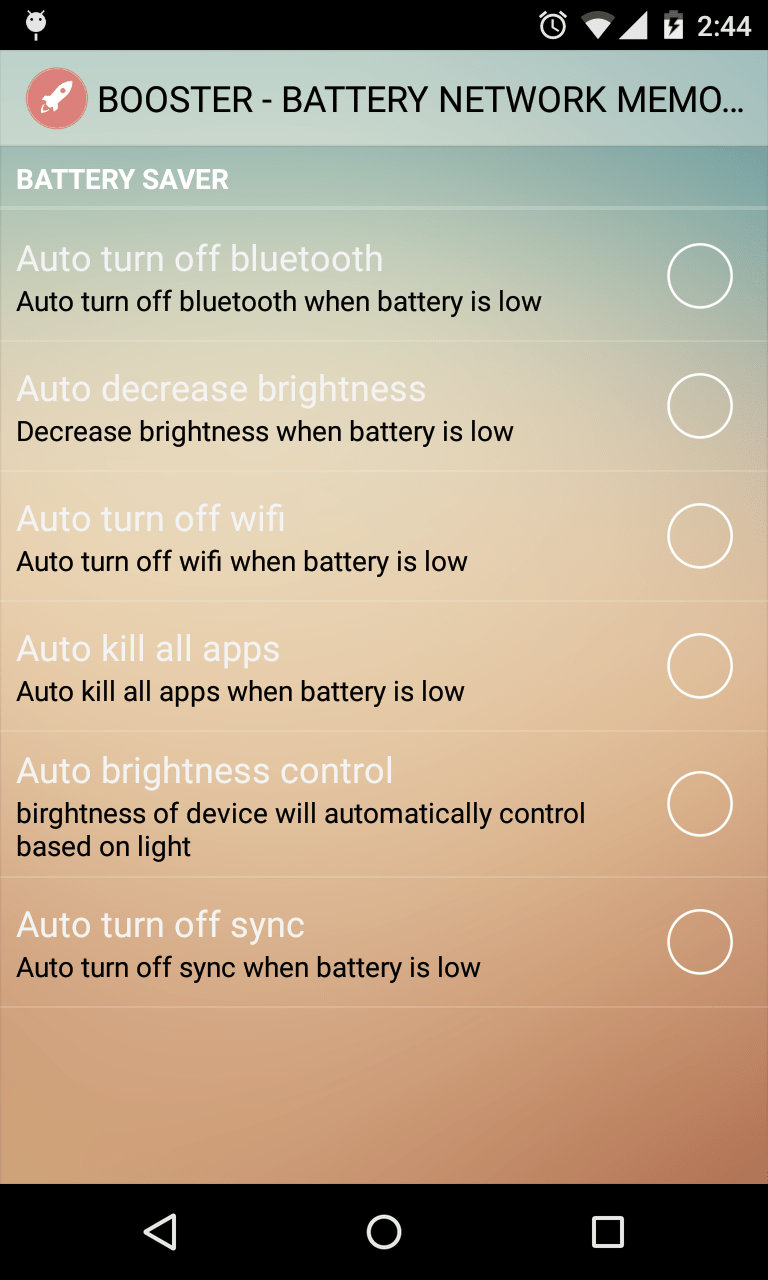Enable Auto turn off sync checkbox
The height and width of the screenshot is (1280, 768).
[700, 942]
